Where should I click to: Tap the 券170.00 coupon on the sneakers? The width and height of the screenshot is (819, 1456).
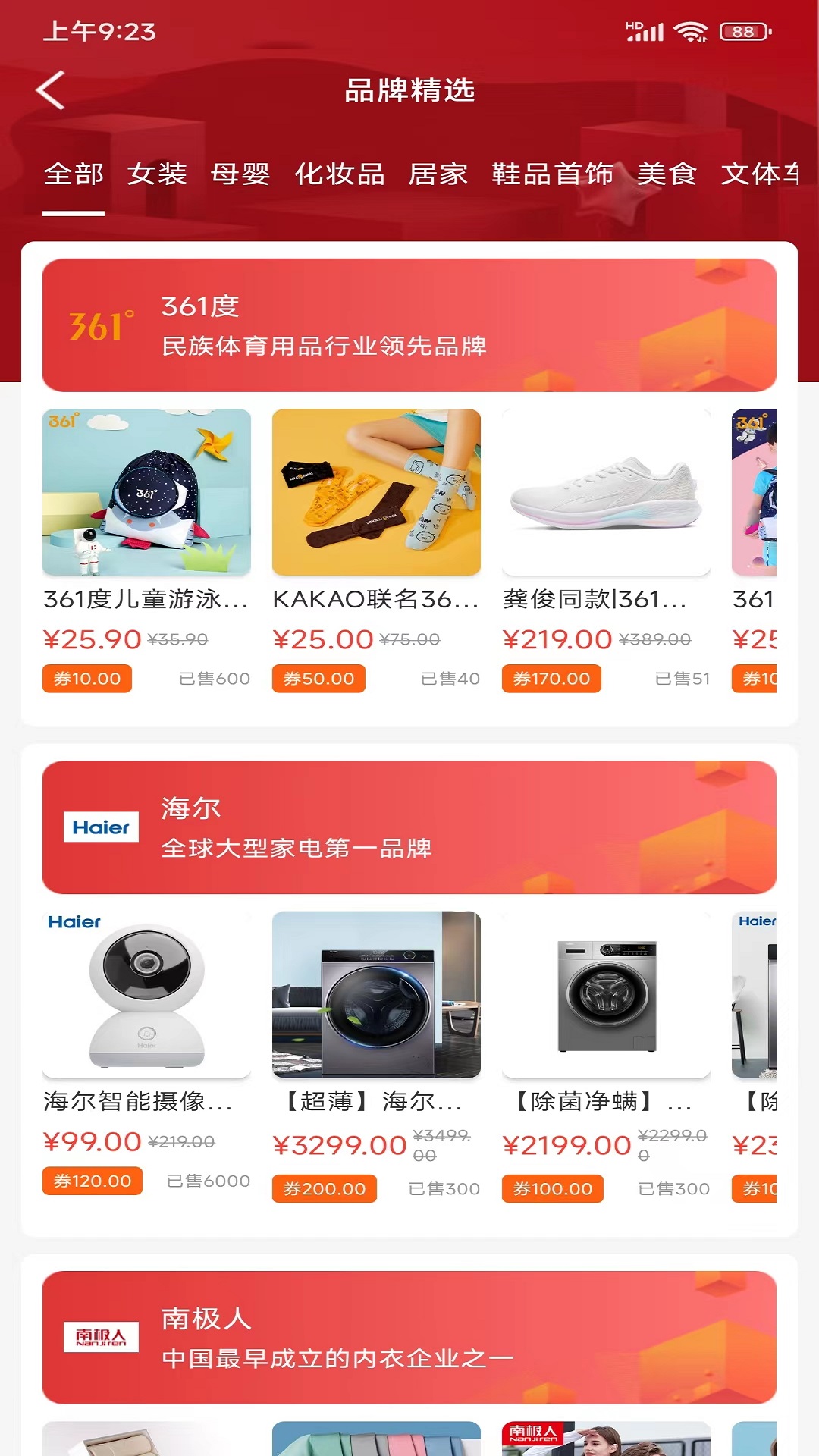[x=552, y=679]
